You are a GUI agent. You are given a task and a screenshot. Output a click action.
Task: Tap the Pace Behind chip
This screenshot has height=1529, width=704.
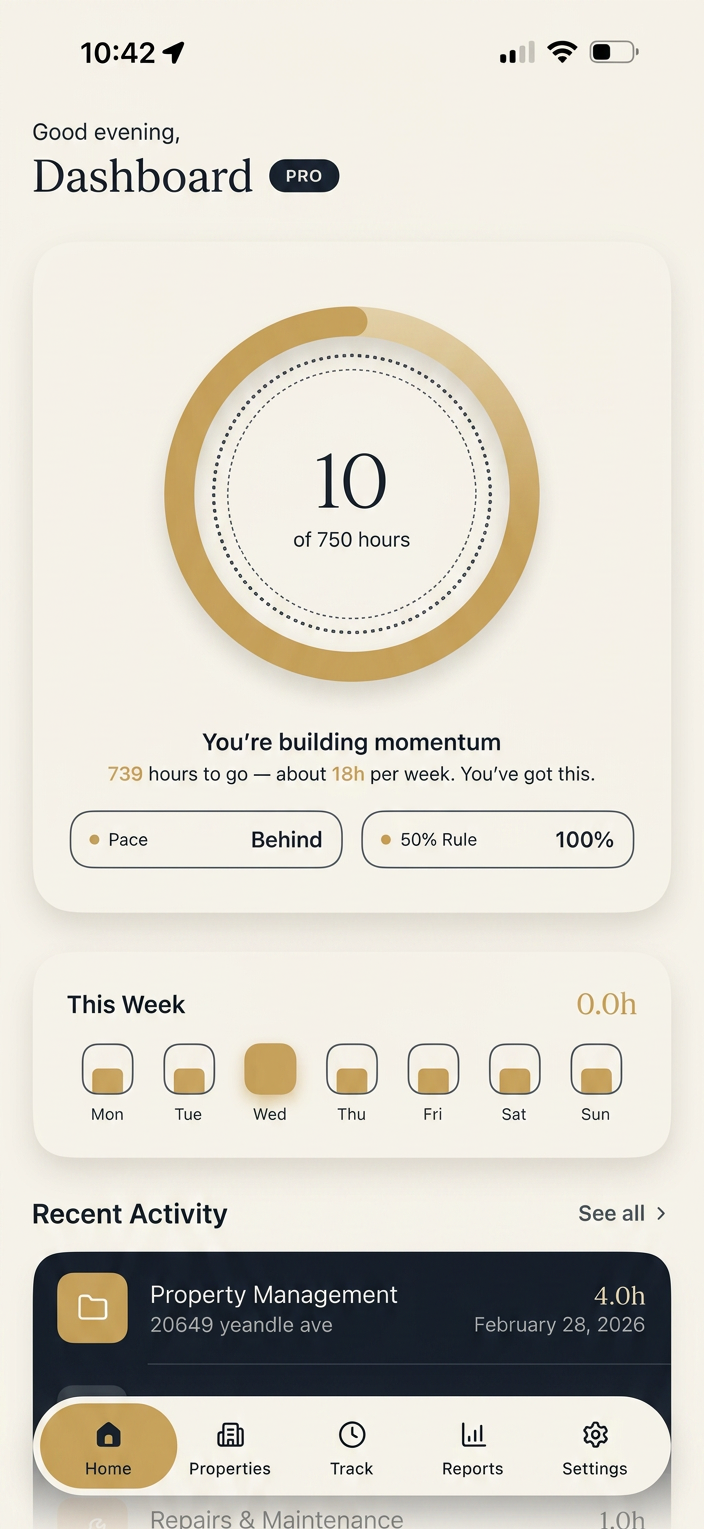tap(206, 839)
